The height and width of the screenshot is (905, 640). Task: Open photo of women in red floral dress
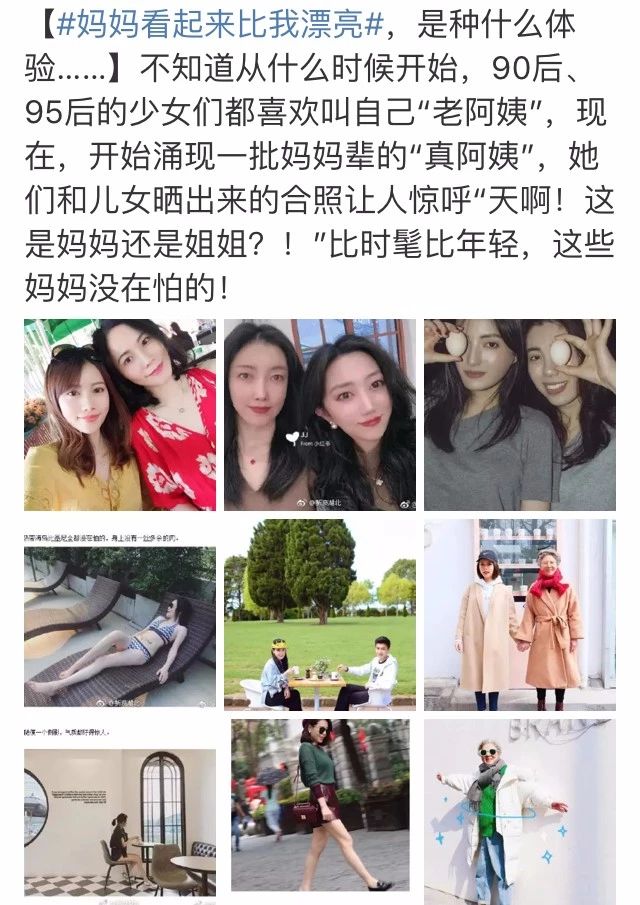point(120,415)
